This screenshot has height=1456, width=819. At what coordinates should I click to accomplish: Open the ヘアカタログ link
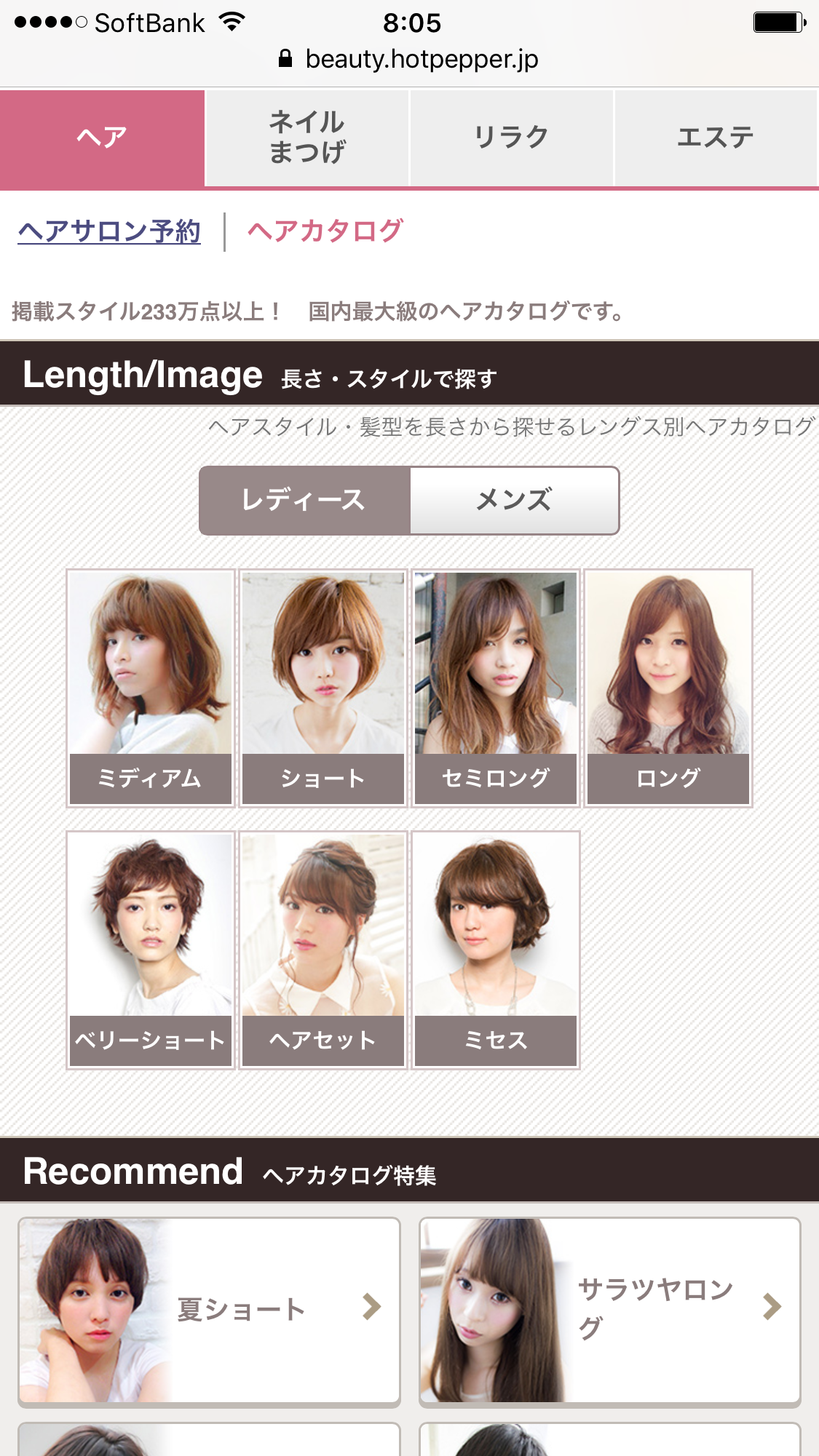click(x=325, y=231)
